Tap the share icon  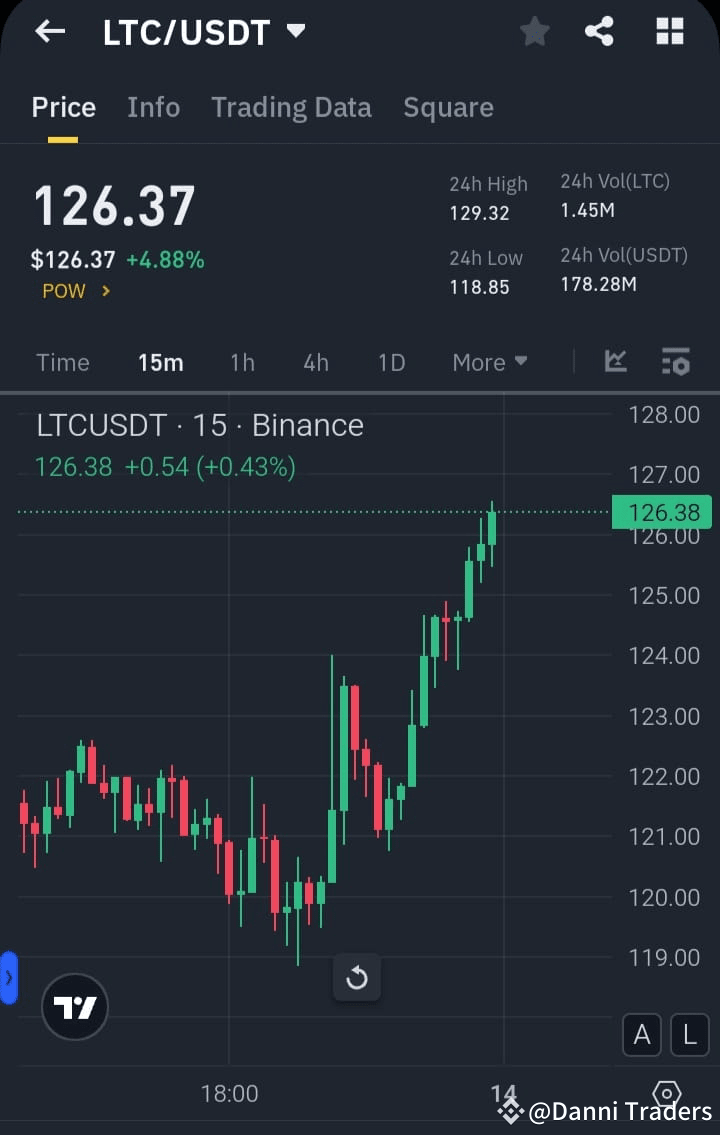599,31
